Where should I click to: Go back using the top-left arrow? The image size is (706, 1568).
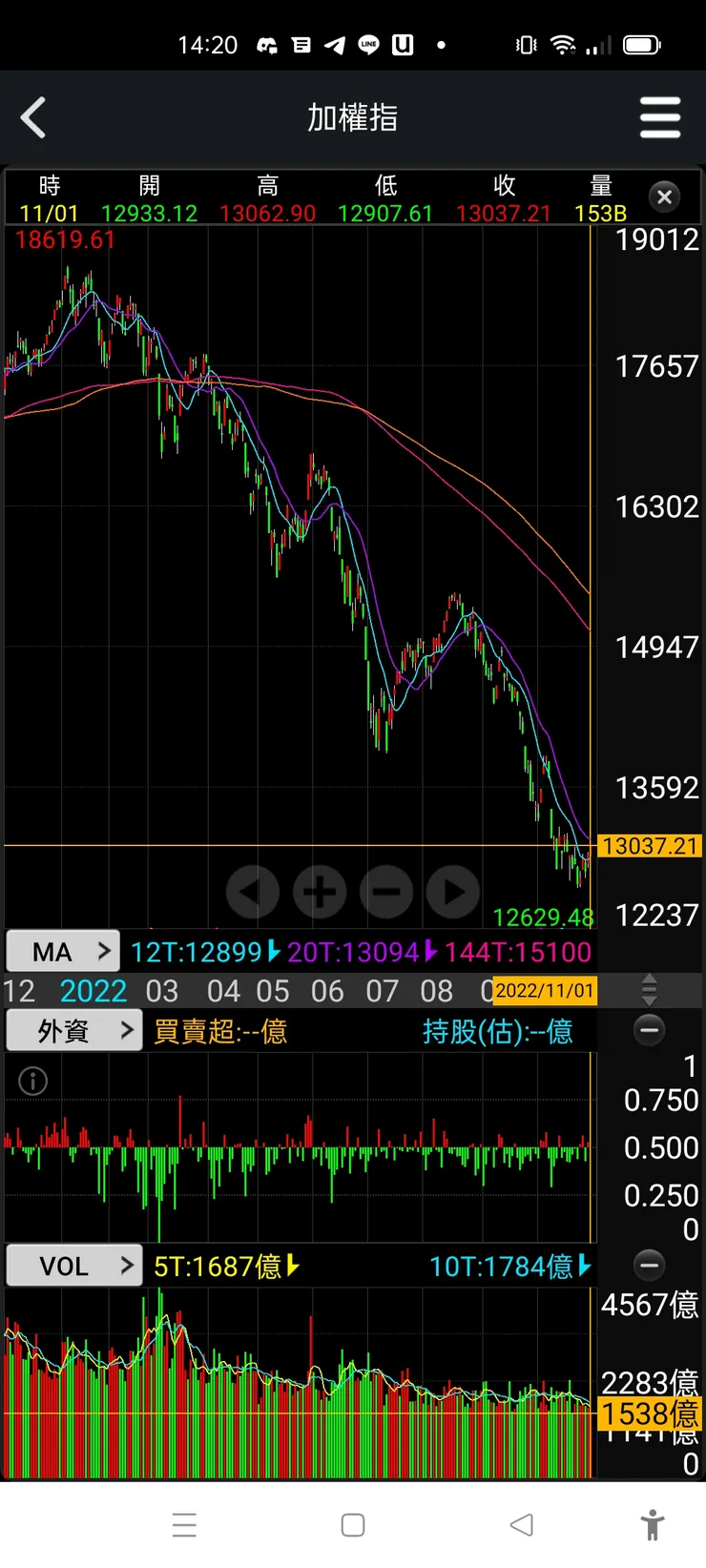[33, 118]
